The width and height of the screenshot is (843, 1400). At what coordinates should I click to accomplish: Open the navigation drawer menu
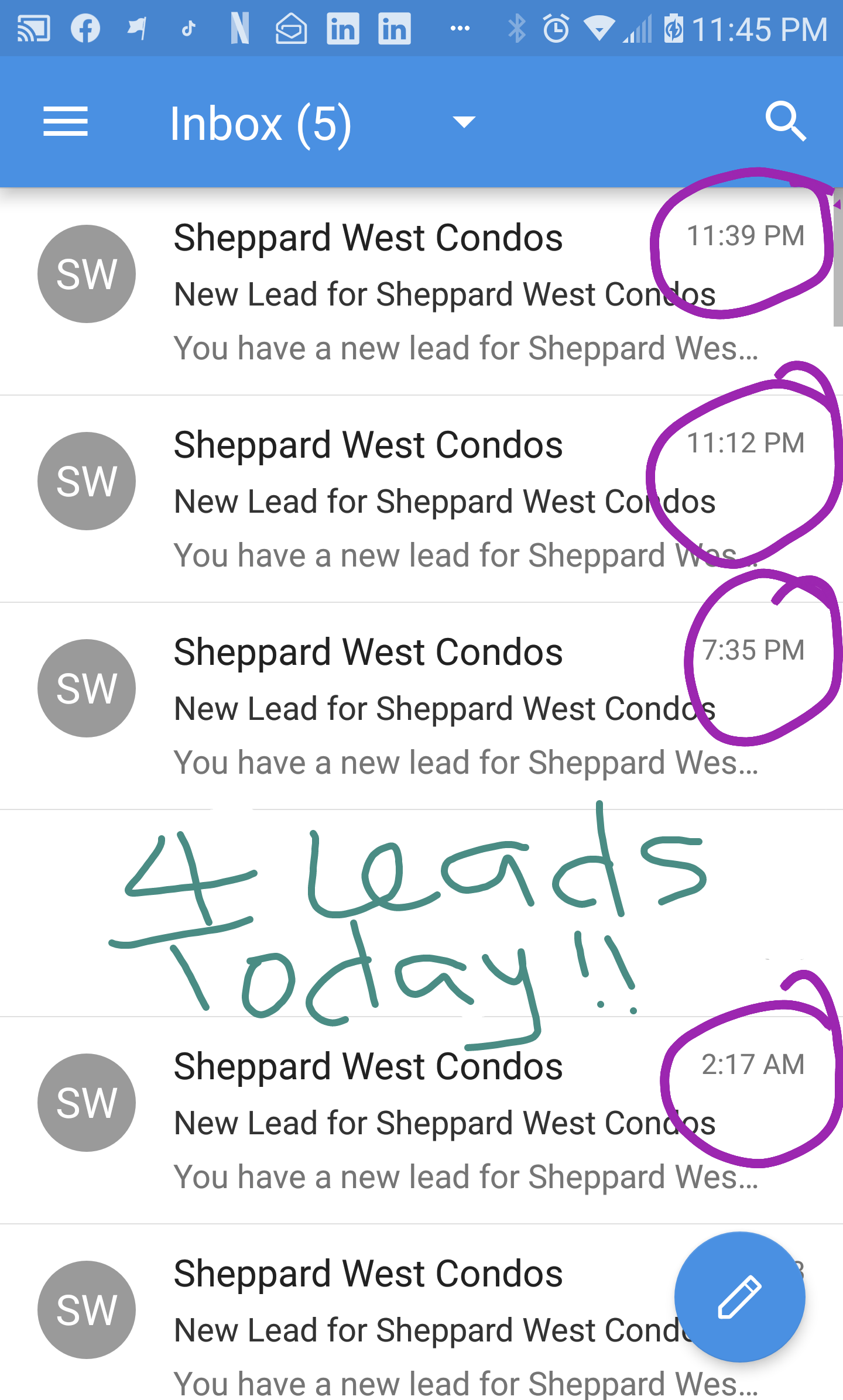[x=66, y=122]
